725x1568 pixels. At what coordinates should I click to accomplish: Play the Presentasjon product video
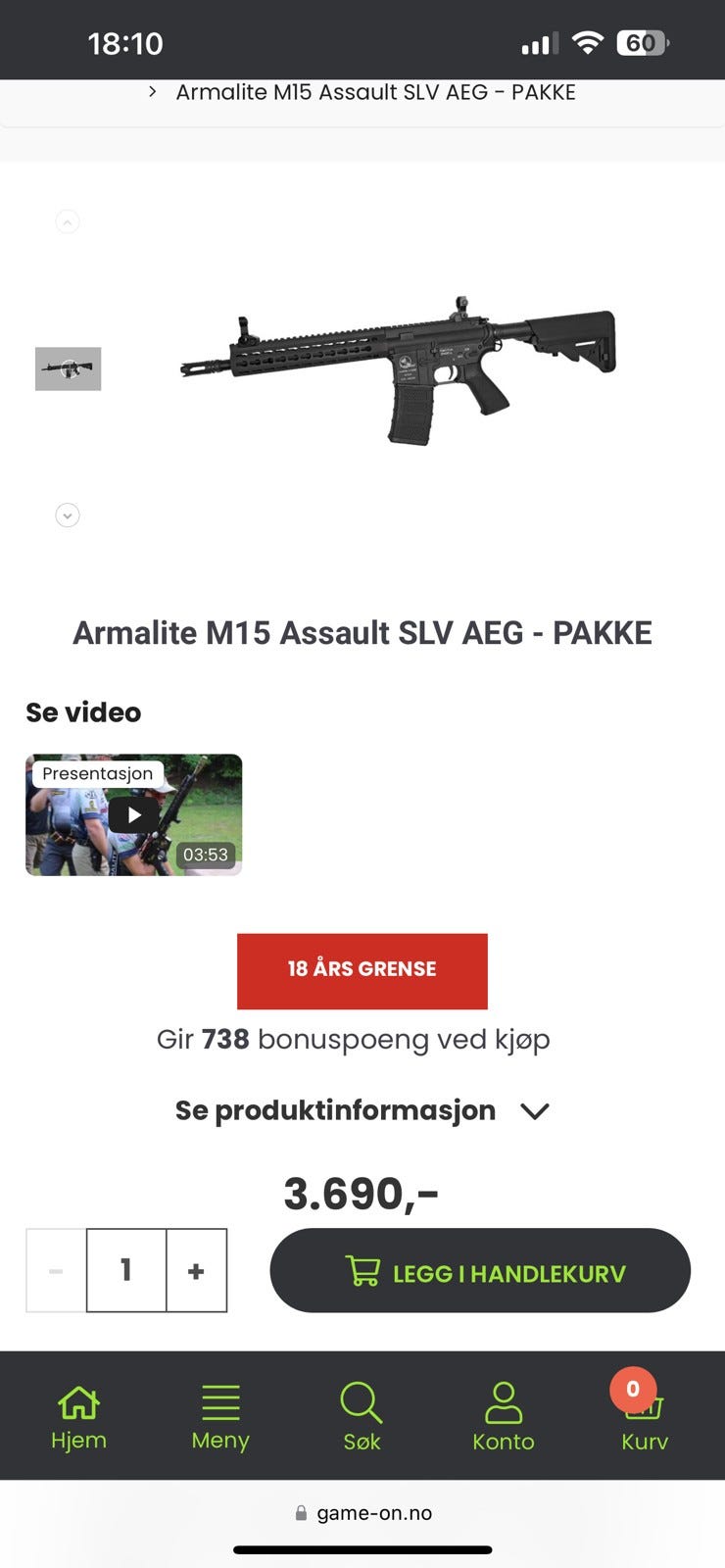click(x=133, y=813)
